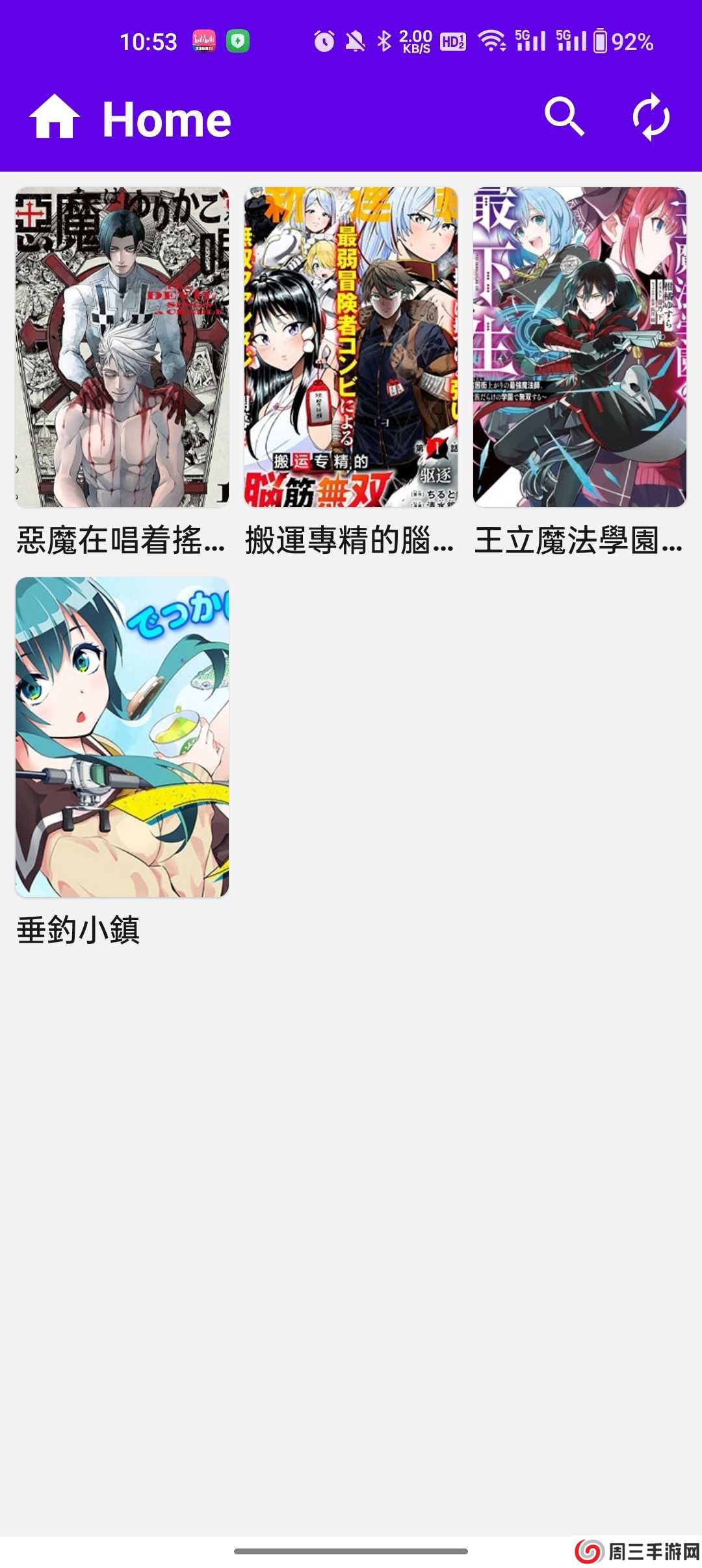This screenshot has height=1568, width=702.
Task: Tap the green shield icon in status bar
Action: click(x=238, y=40)
